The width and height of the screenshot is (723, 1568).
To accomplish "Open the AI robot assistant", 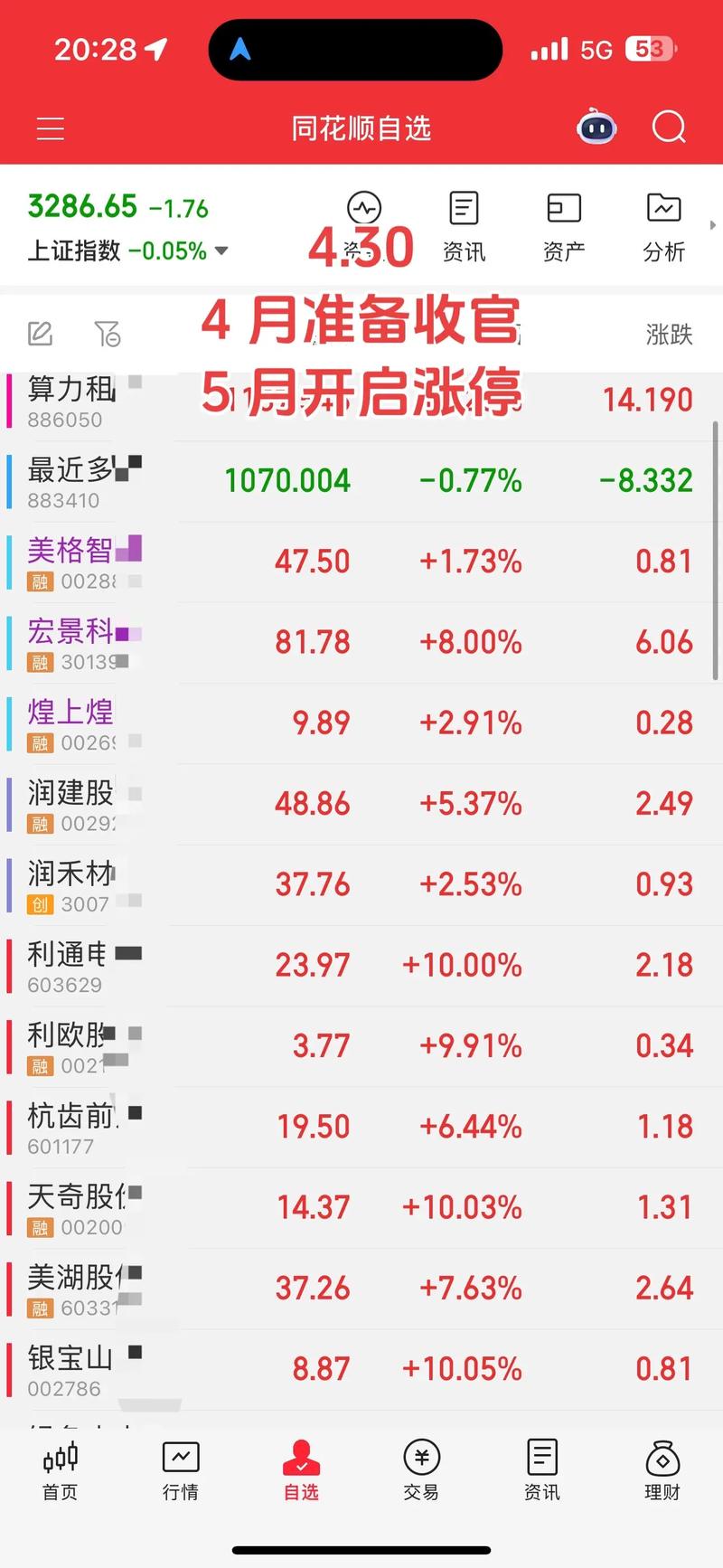I will click(x=596, y=128).
